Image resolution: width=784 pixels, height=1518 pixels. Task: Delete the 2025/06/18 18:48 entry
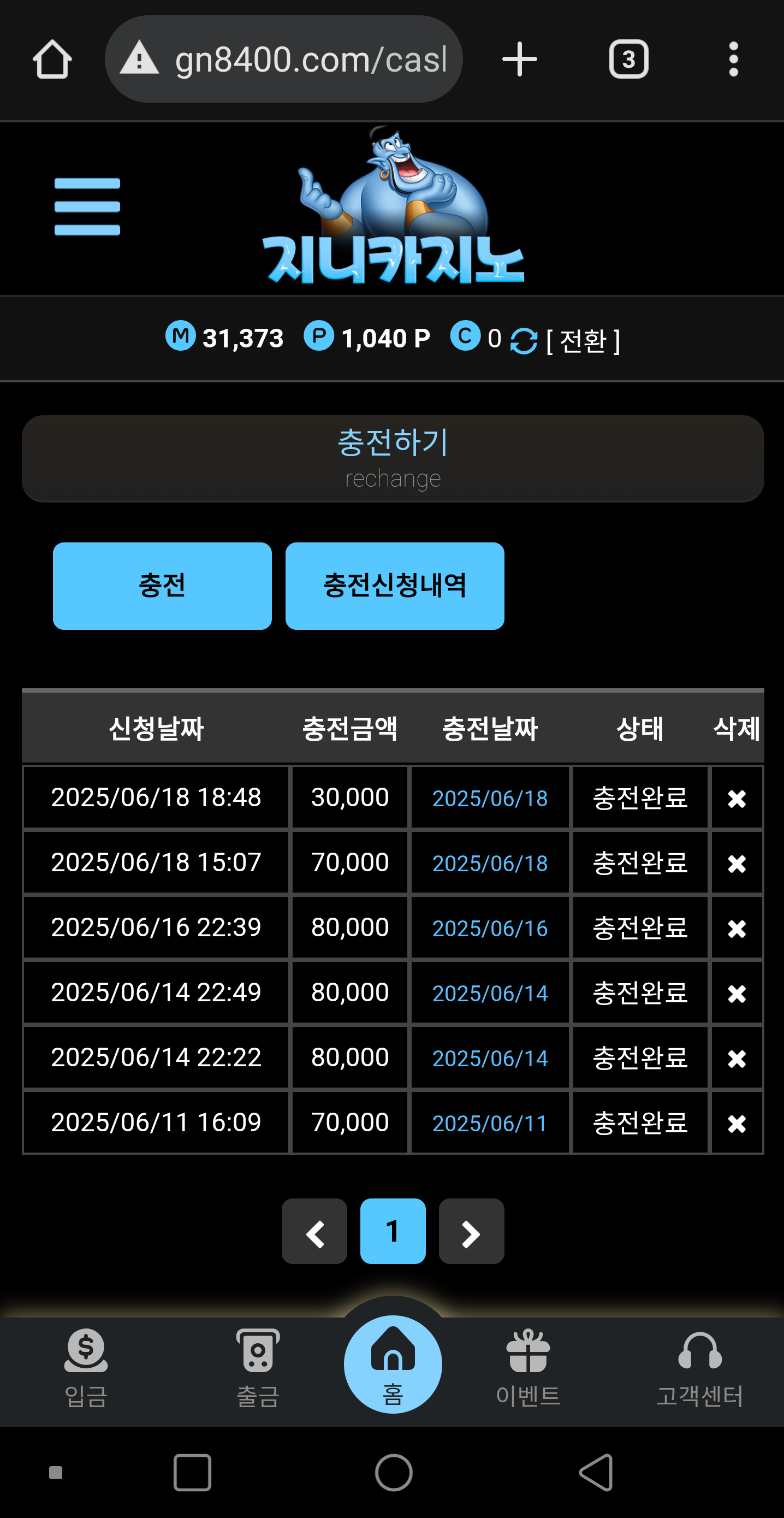(x=737, y=799)
